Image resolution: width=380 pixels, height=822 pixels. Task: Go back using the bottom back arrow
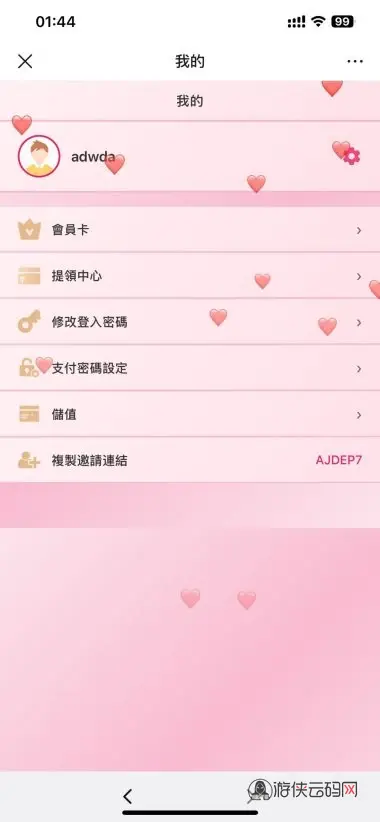click(x=127, y=796)
